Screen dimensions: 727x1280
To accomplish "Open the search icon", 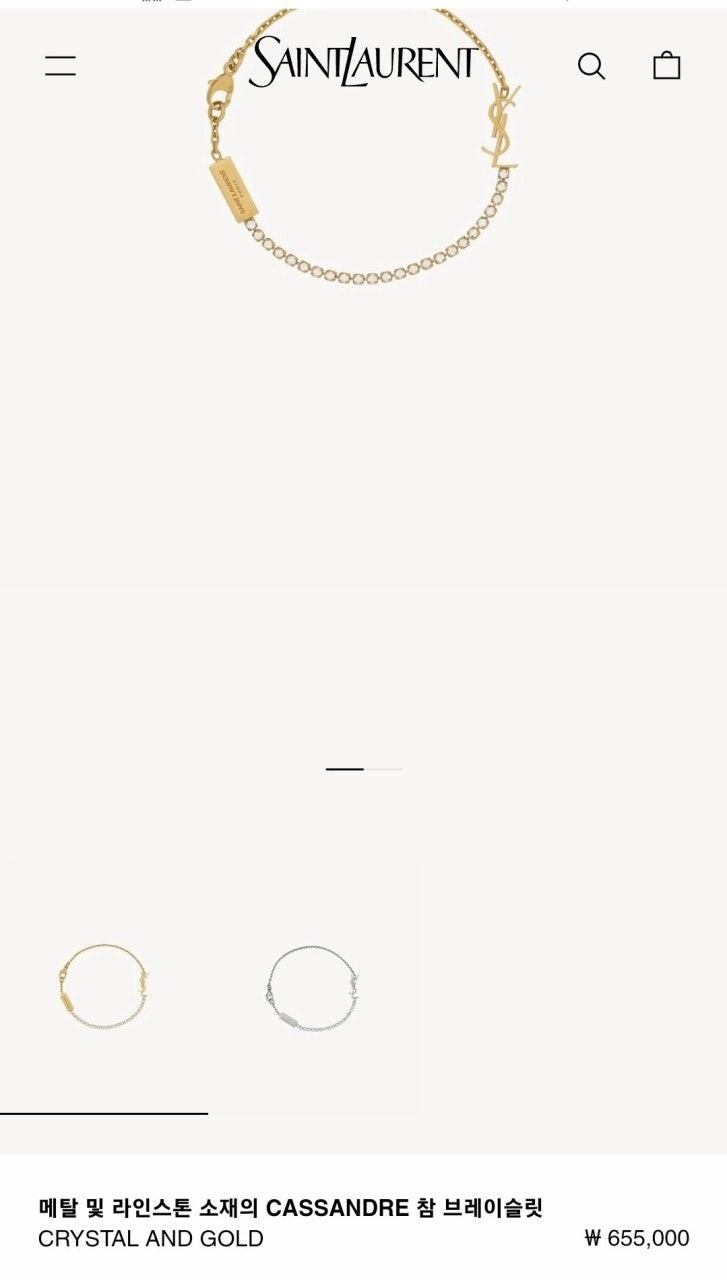I will 591,66.
